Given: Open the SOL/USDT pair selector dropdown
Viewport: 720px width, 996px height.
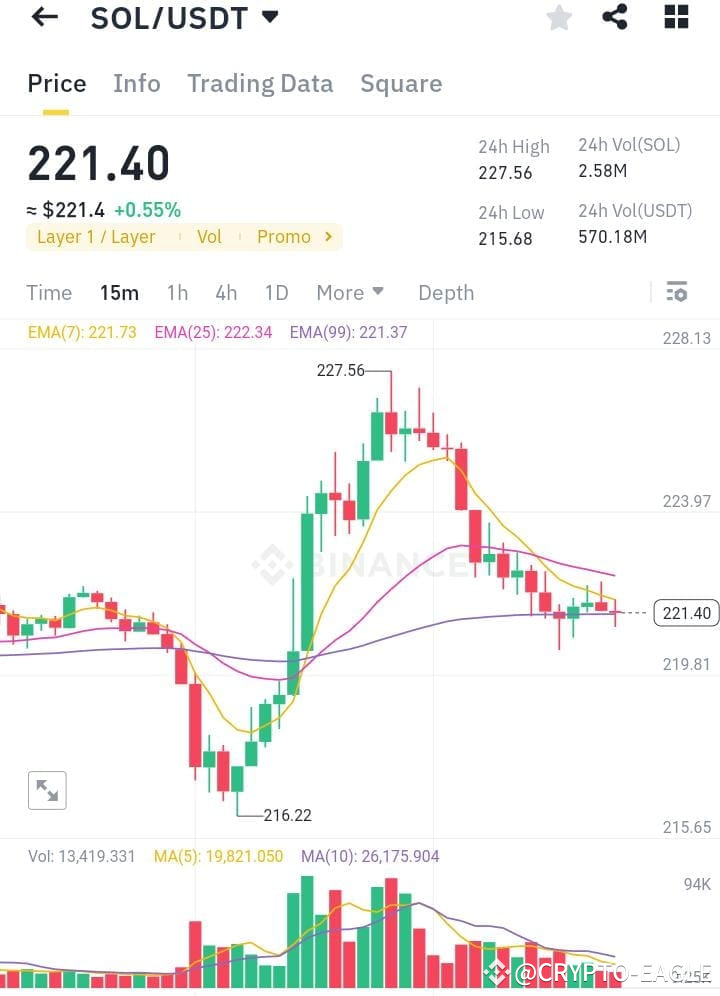Looking at the screenshot, I should [185, 17].
